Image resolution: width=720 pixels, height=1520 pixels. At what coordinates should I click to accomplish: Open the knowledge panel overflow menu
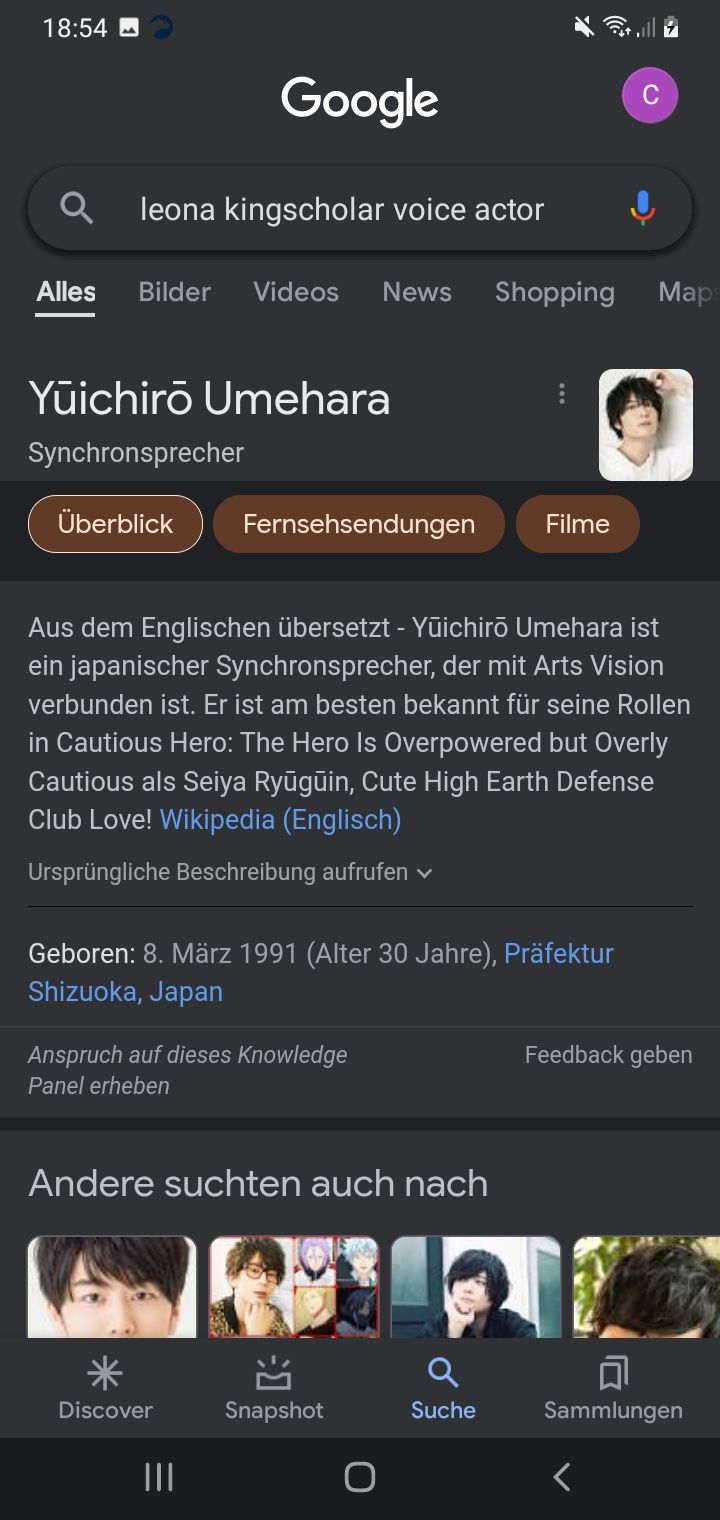click(x=562, y=394)
